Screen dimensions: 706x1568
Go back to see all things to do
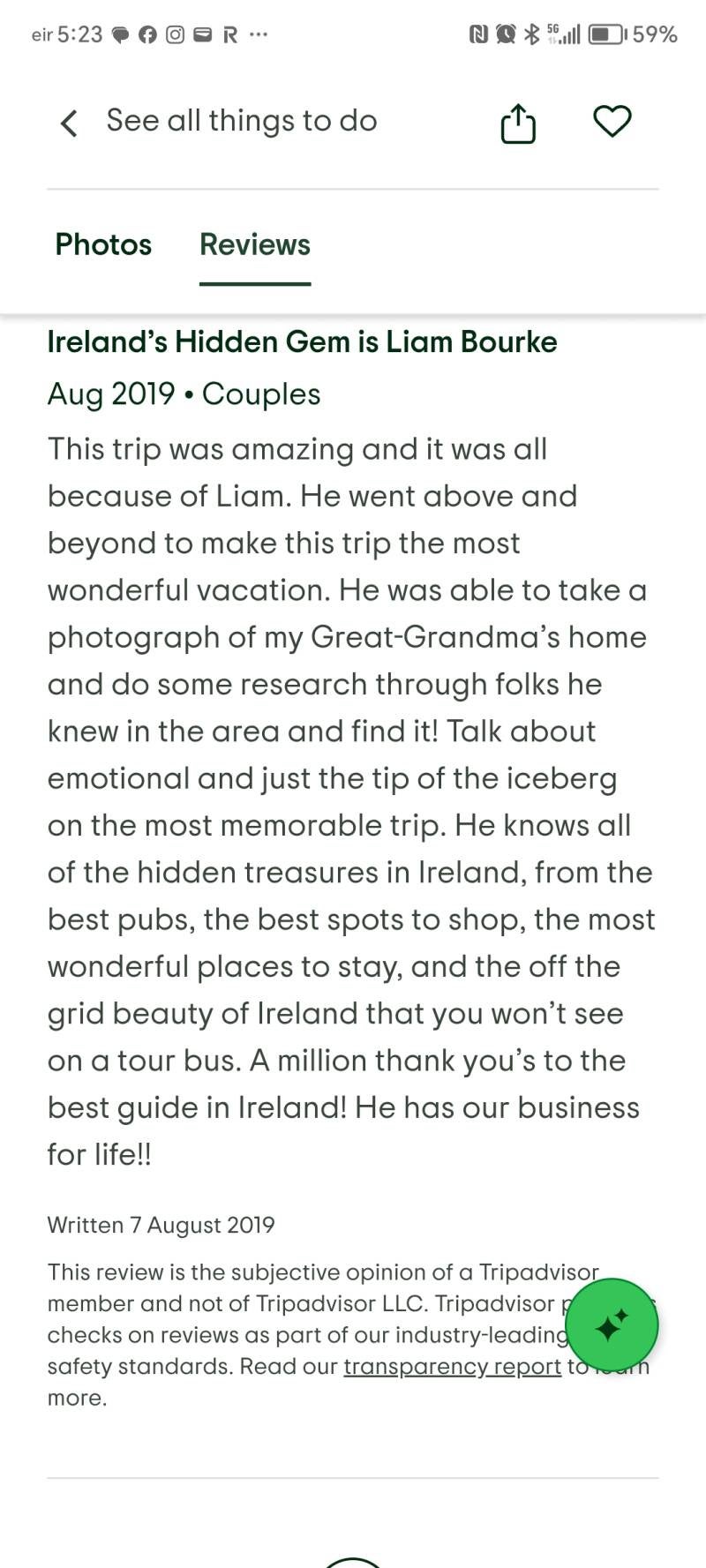coord(70,123)
